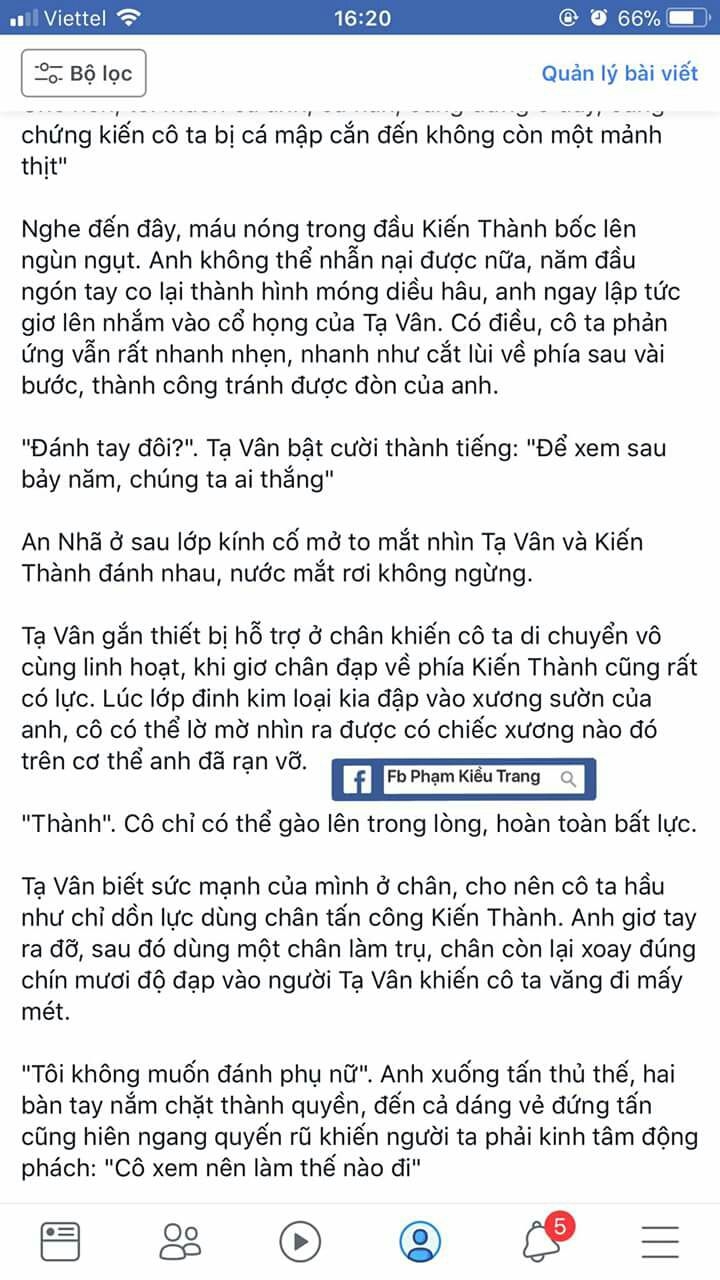Go to the Watch video tab
Image resolution: width=720 pixels, height=1280 pixels.
(x=300, y=1241)
